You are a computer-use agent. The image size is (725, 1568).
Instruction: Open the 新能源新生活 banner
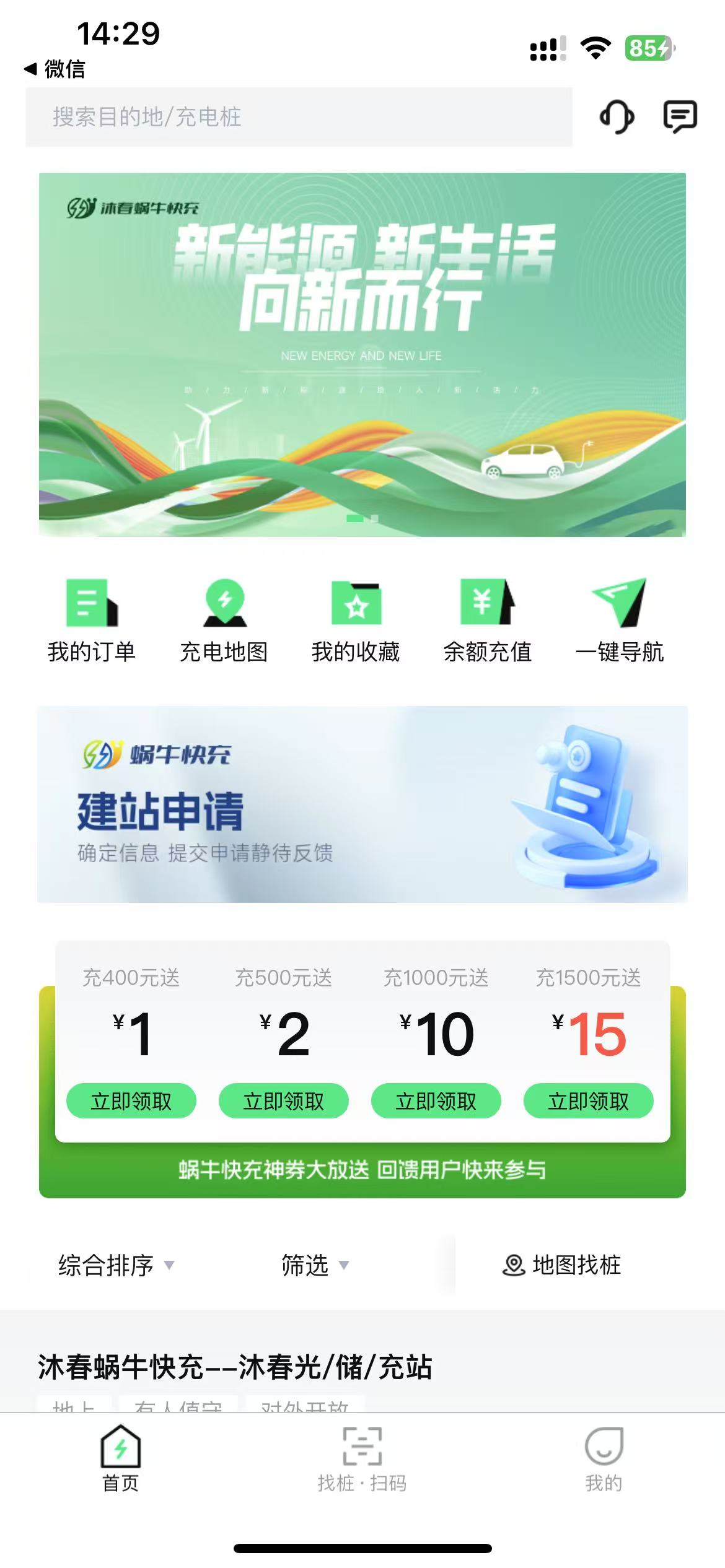pos(362,354)
